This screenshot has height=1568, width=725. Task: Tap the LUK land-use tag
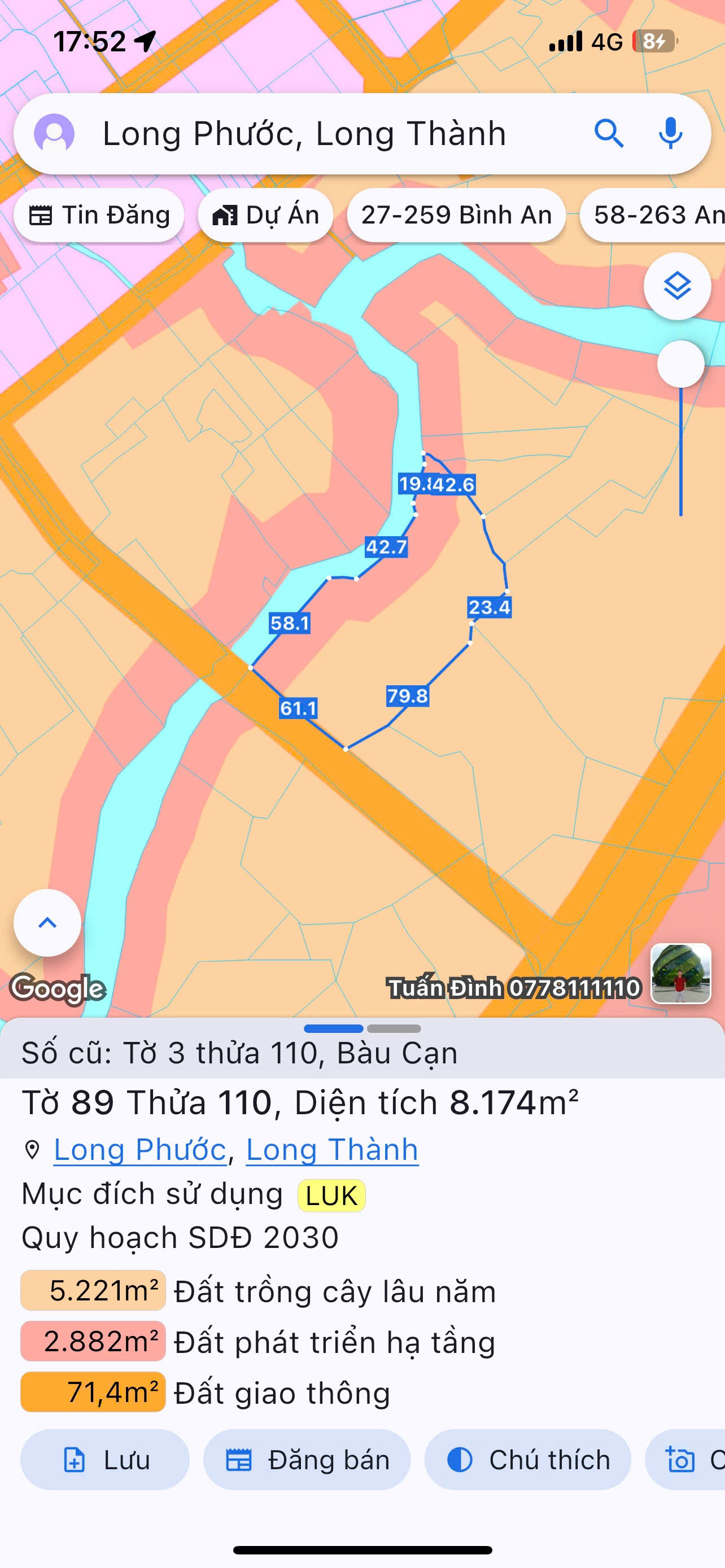[331, 1195]
